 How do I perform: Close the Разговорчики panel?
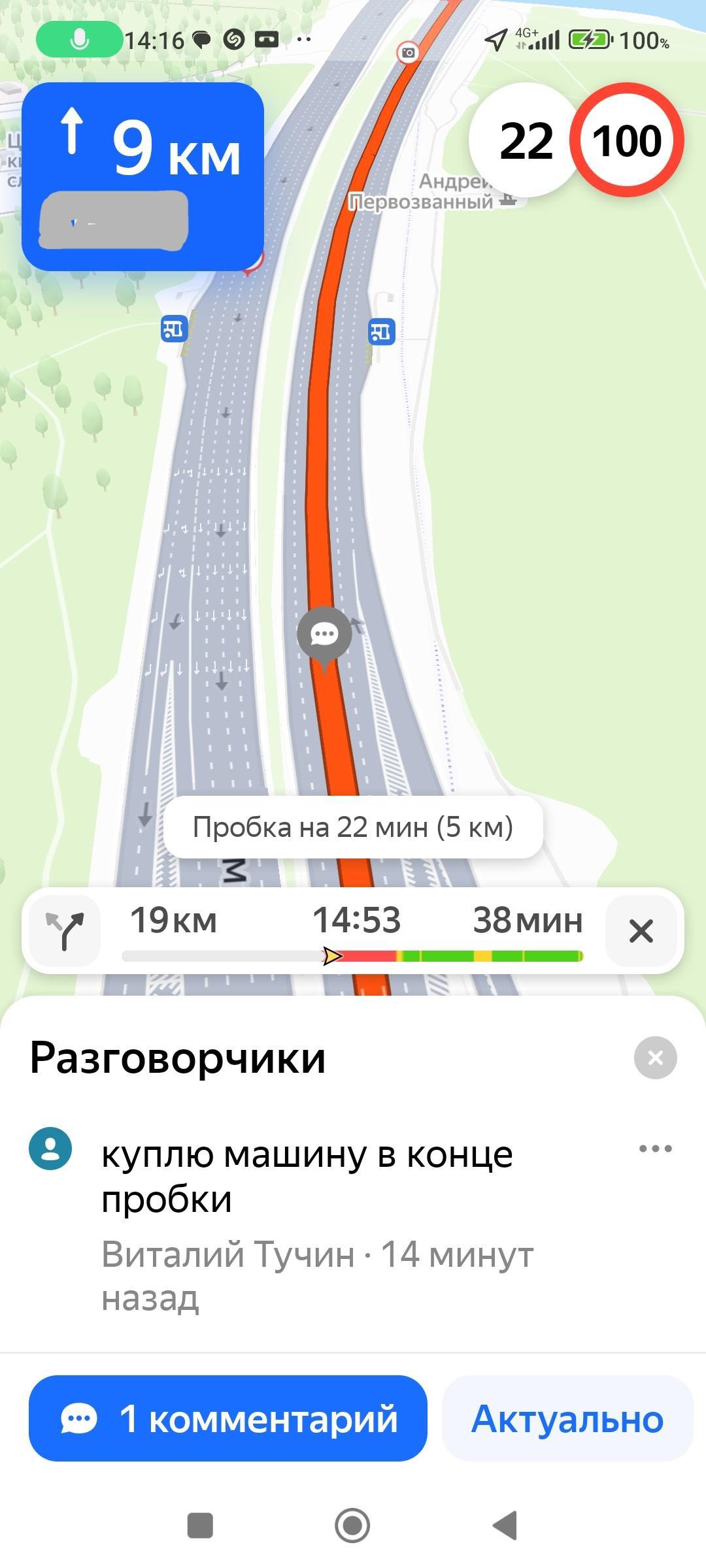[655, 1058]
